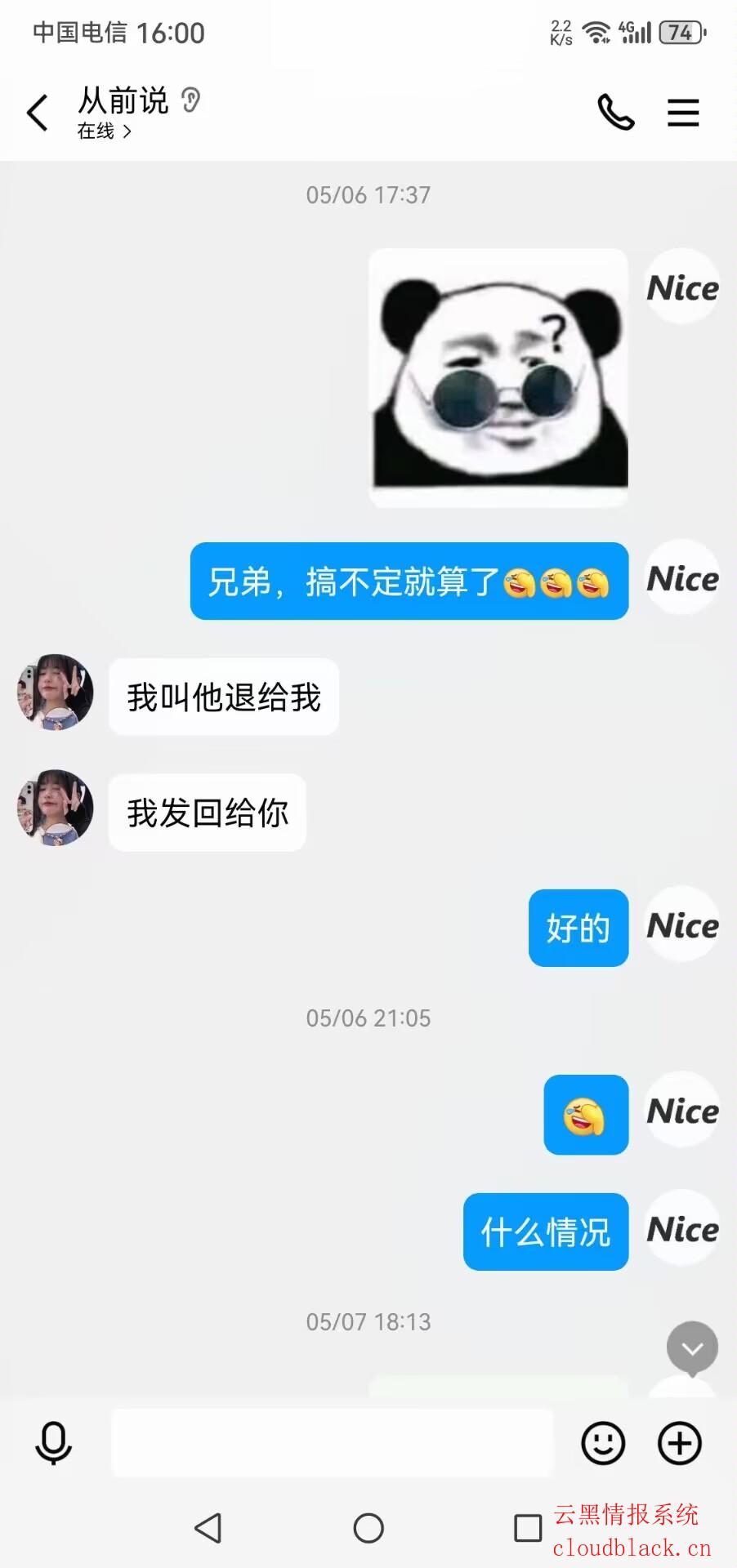Open the chat settings hamburger menu
The image size is (737, 1568).
(x=683, y=113)
